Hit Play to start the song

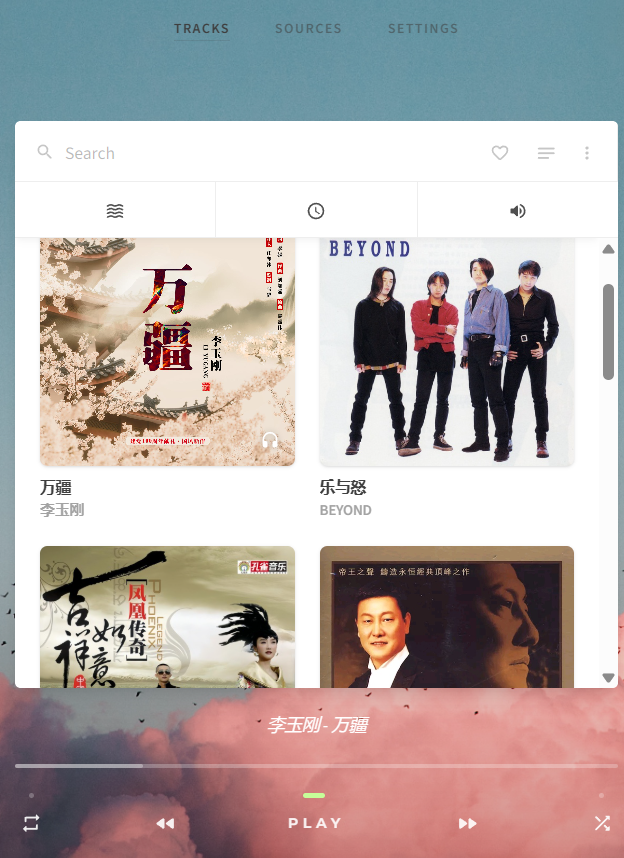pyautogui.click(x=315, y=823)
